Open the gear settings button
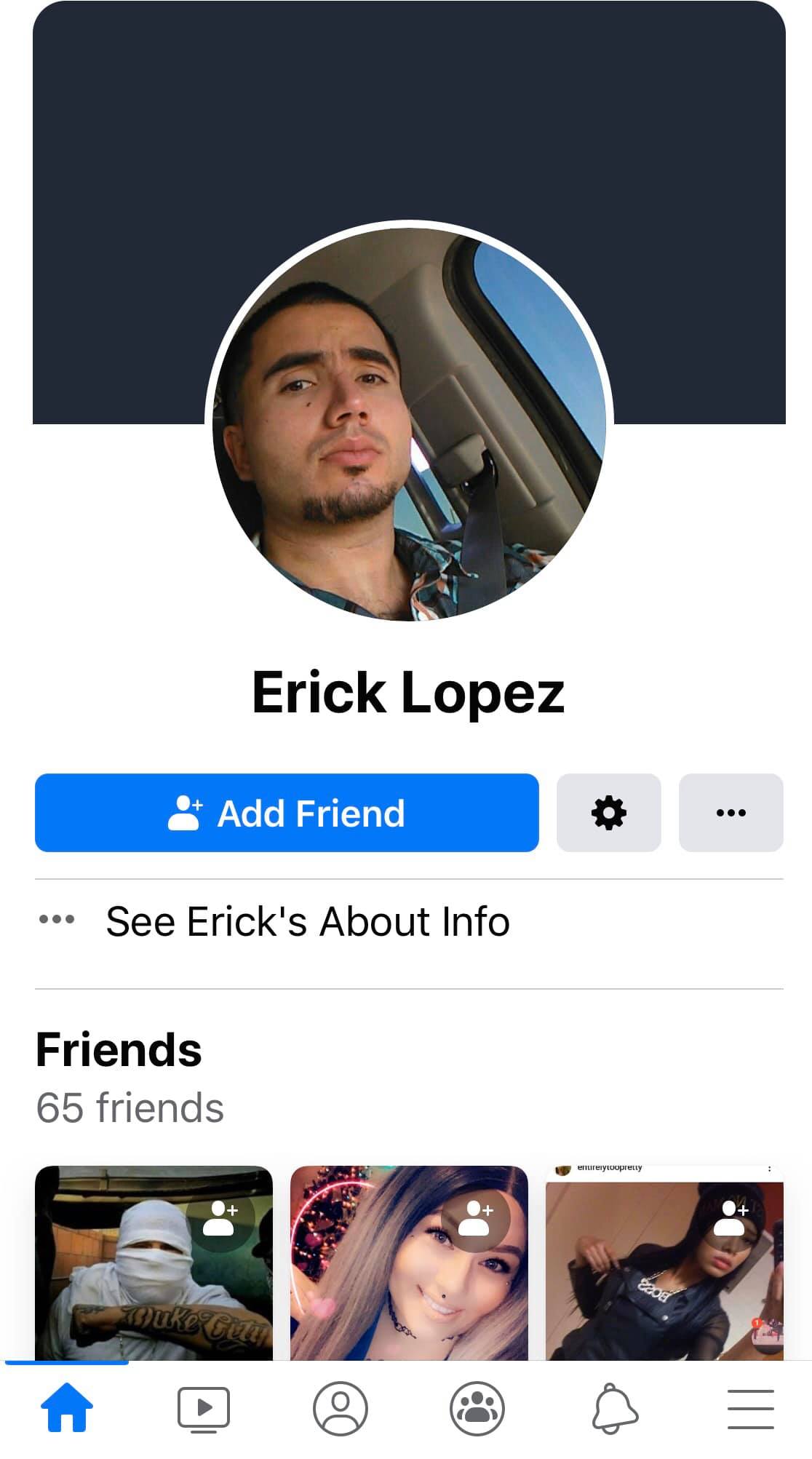Screen dimensions: 812x1459 (608, 813)
